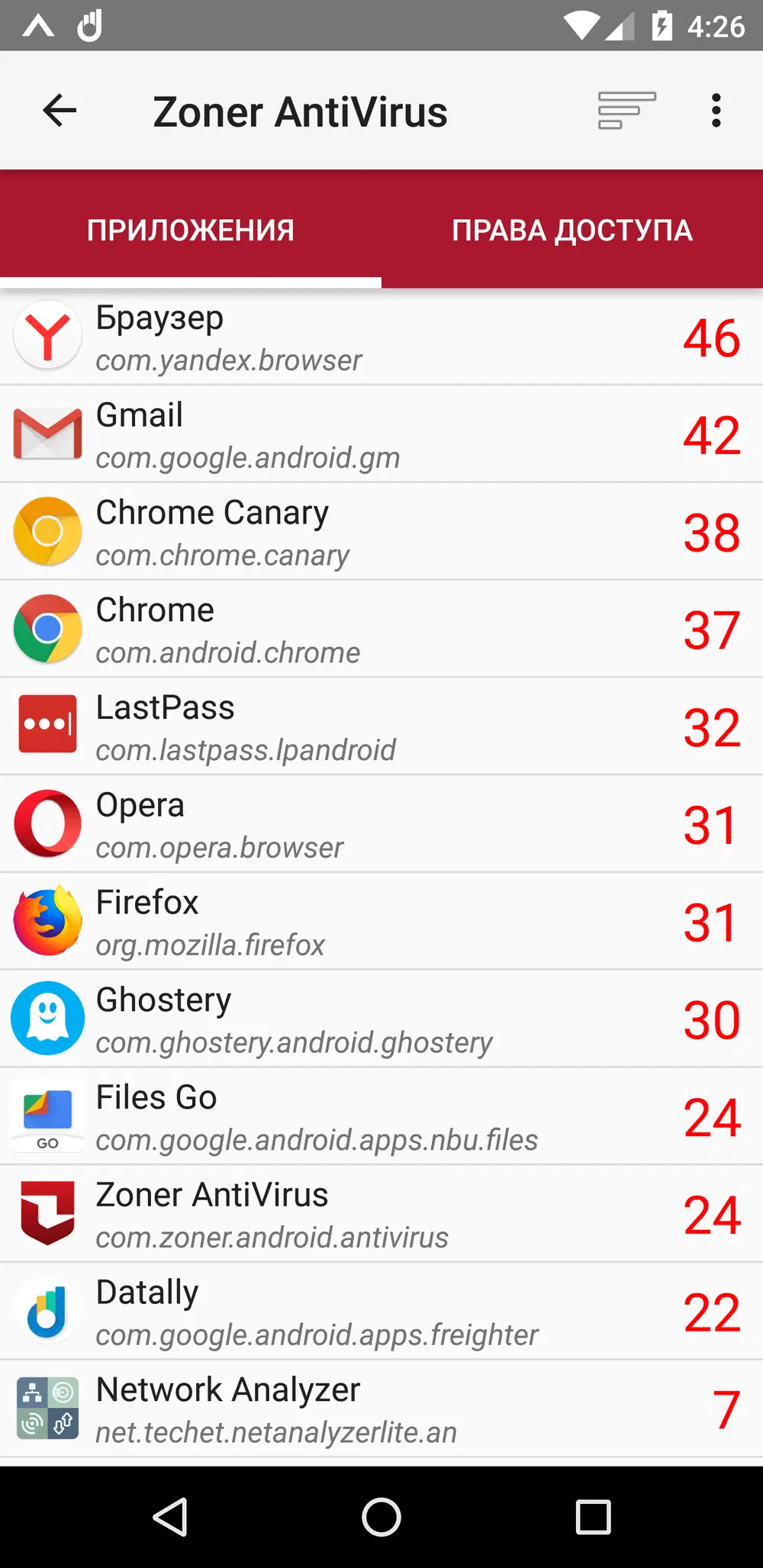Viewport: 763px width, 1568px height.
Task: Open the Браузер com.yandex.browser entry
Action: (381, 337)
